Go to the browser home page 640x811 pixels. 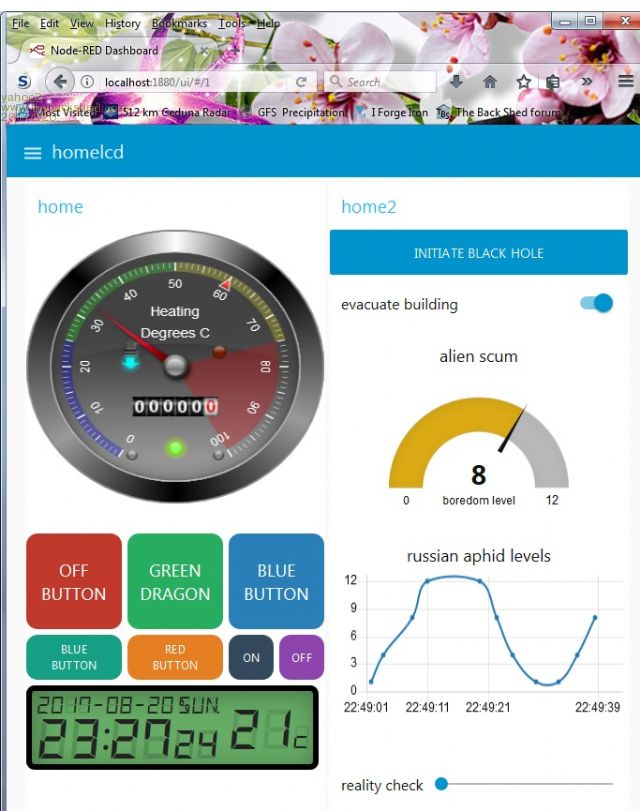click(x=490, y=82)
